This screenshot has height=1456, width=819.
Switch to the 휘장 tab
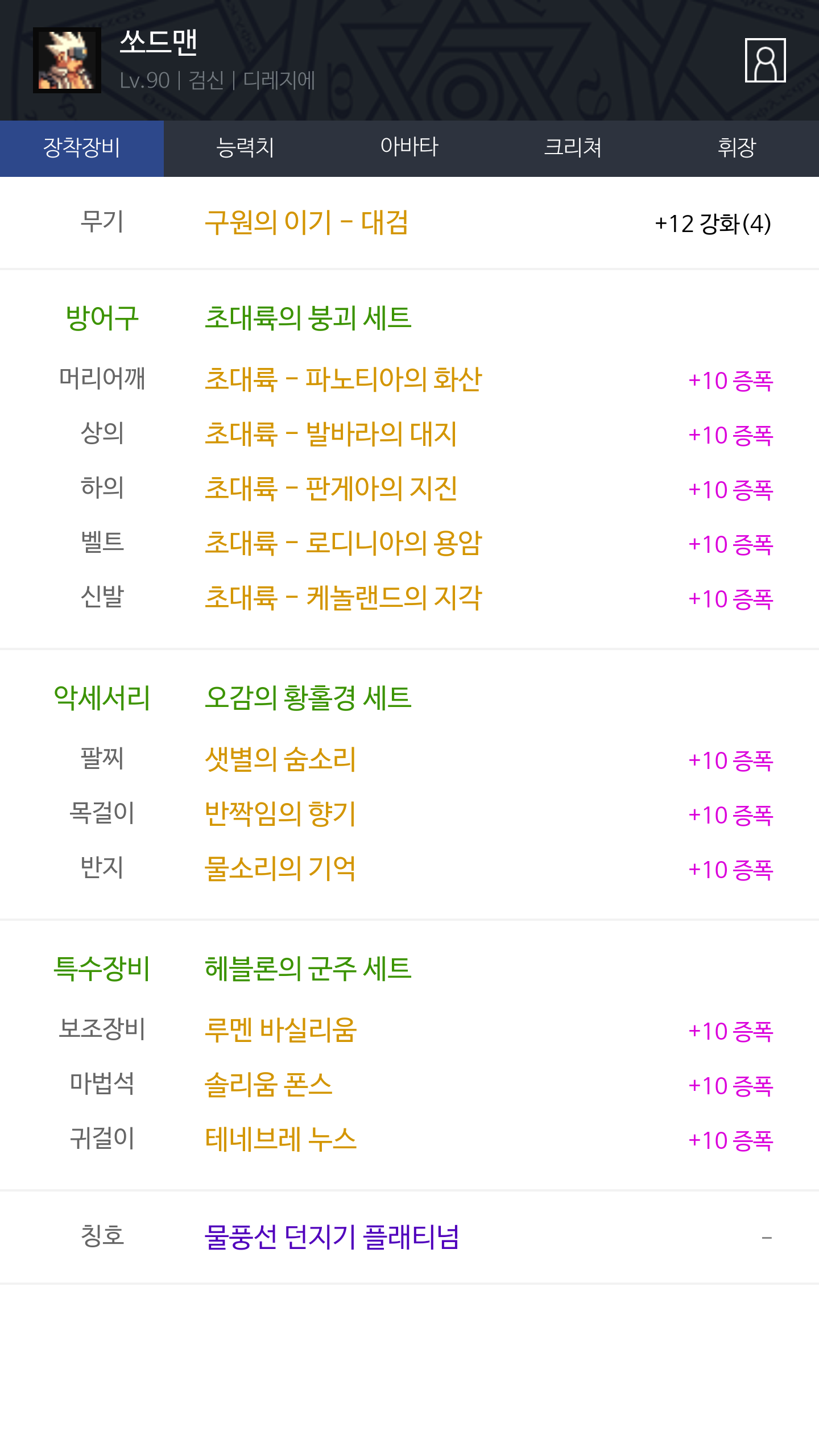coord(737,148)
